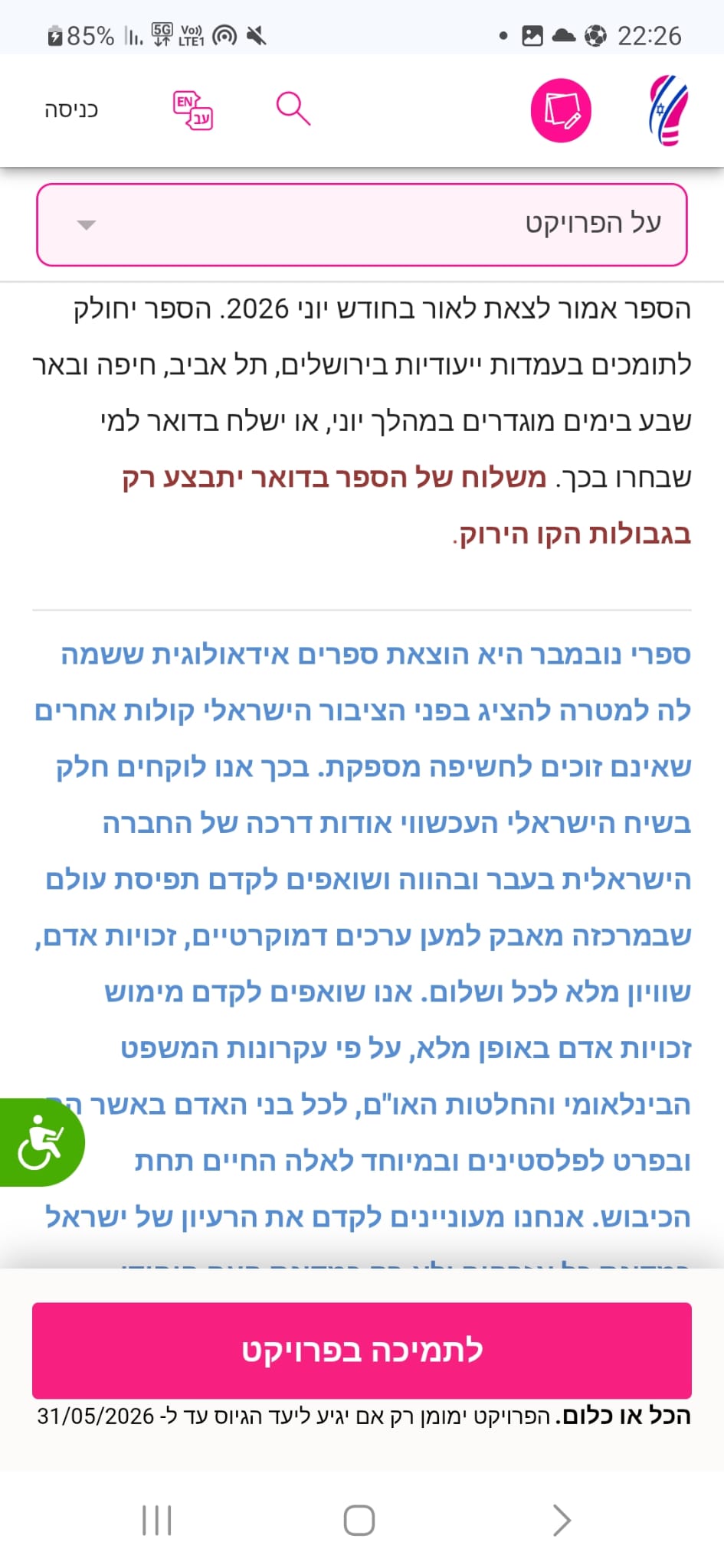This screenshot has width=724, height=1568.
Task: Open recent apps from navigation bar
Action: coord(157,1520)
